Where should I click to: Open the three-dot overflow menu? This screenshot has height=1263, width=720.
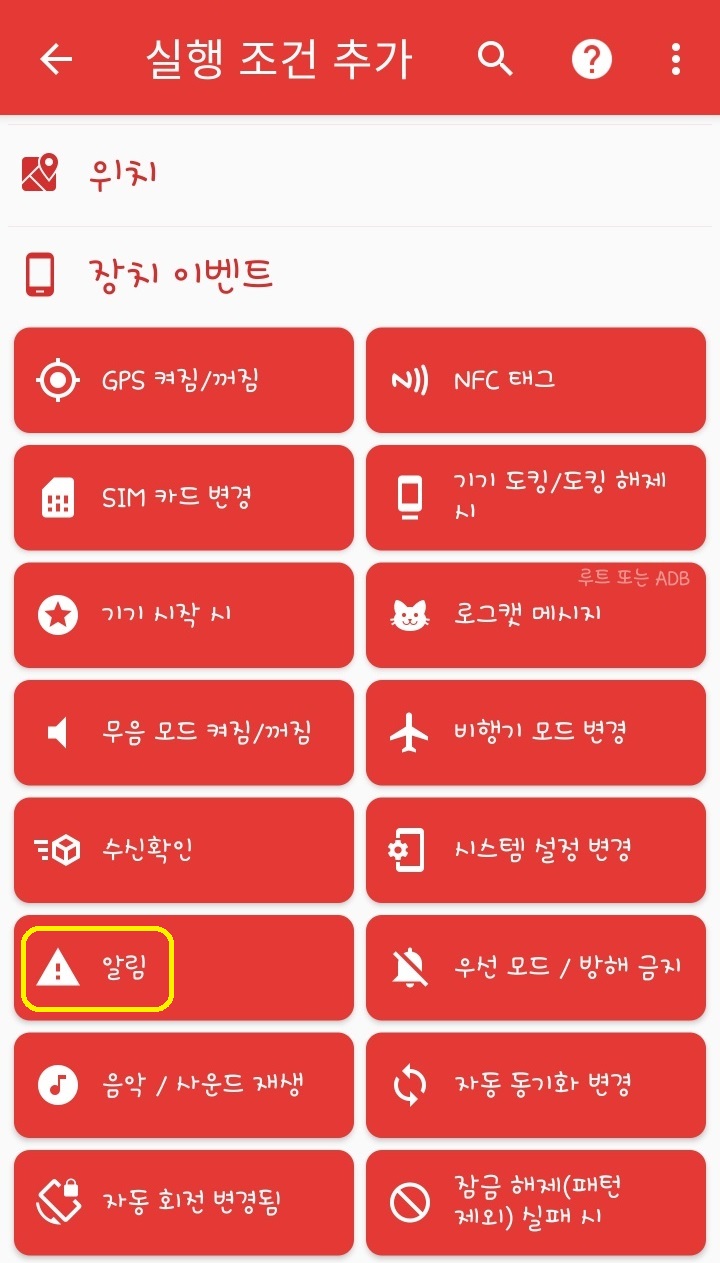click(676, 60)
